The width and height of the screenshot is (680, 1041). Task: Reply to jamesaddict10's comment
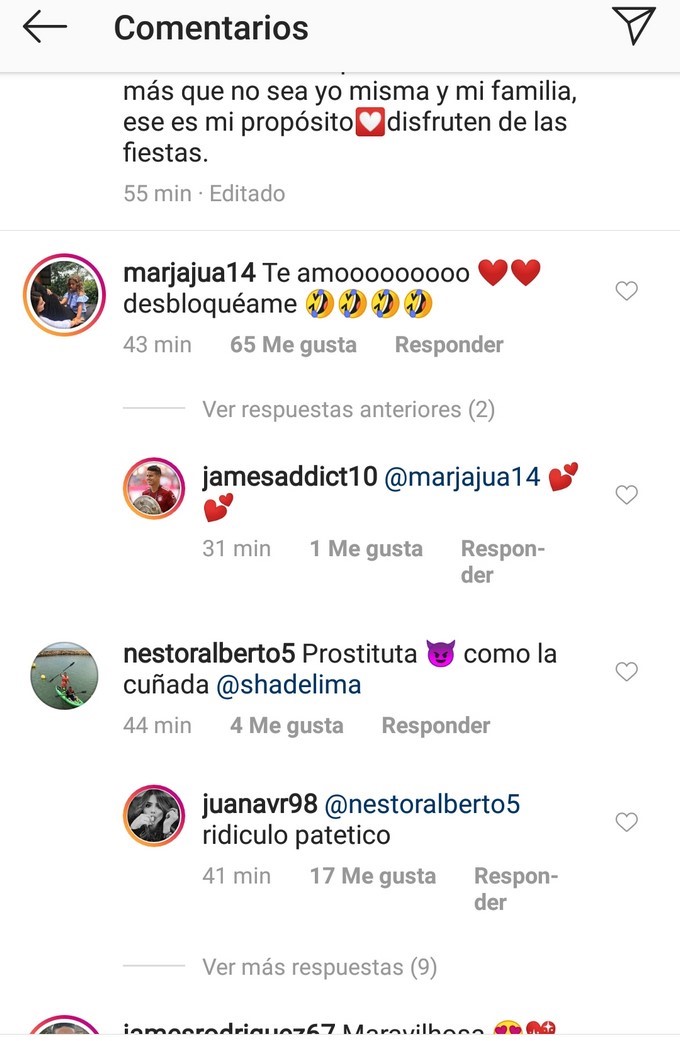point(502,561)
